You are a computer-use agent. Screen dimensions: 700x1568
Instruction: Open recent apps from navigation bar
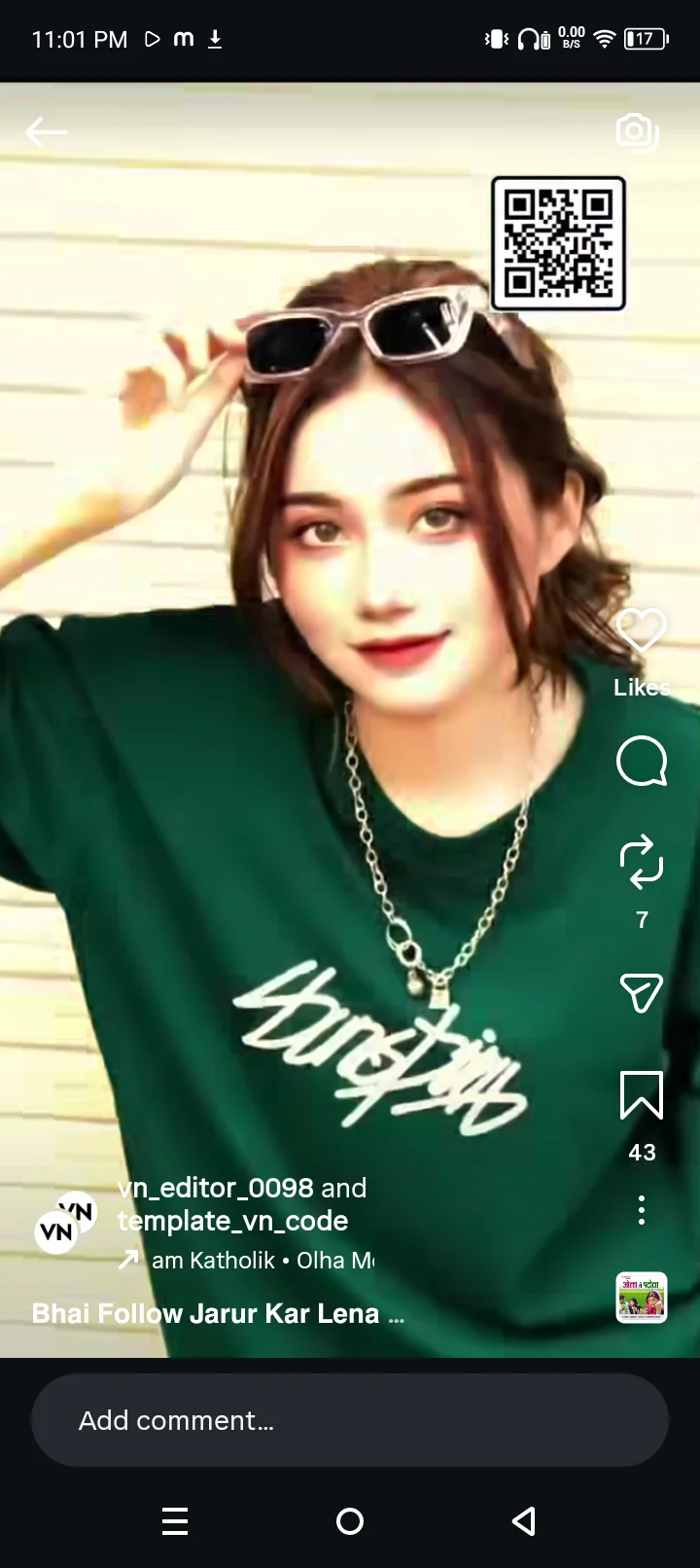click(x=175, y=1521)
